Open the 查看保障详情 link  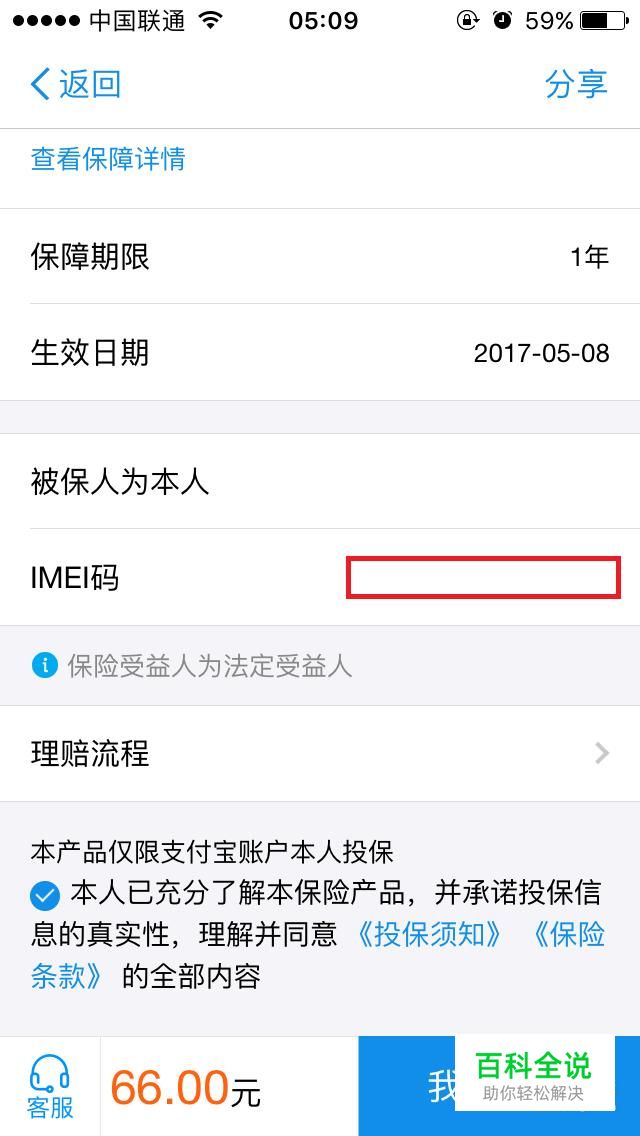coord(108,159)
